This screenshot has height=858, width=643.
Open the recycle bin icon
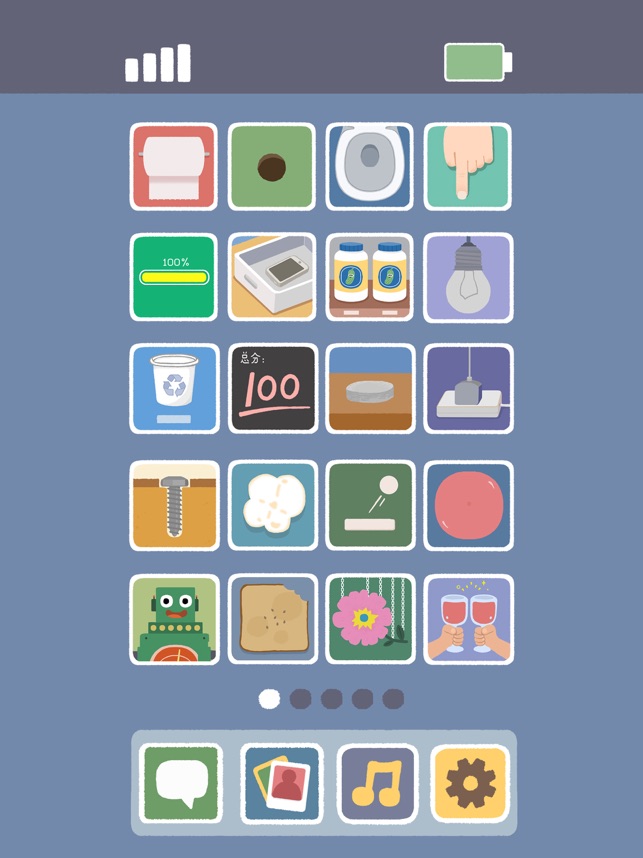tap(173, 388)
